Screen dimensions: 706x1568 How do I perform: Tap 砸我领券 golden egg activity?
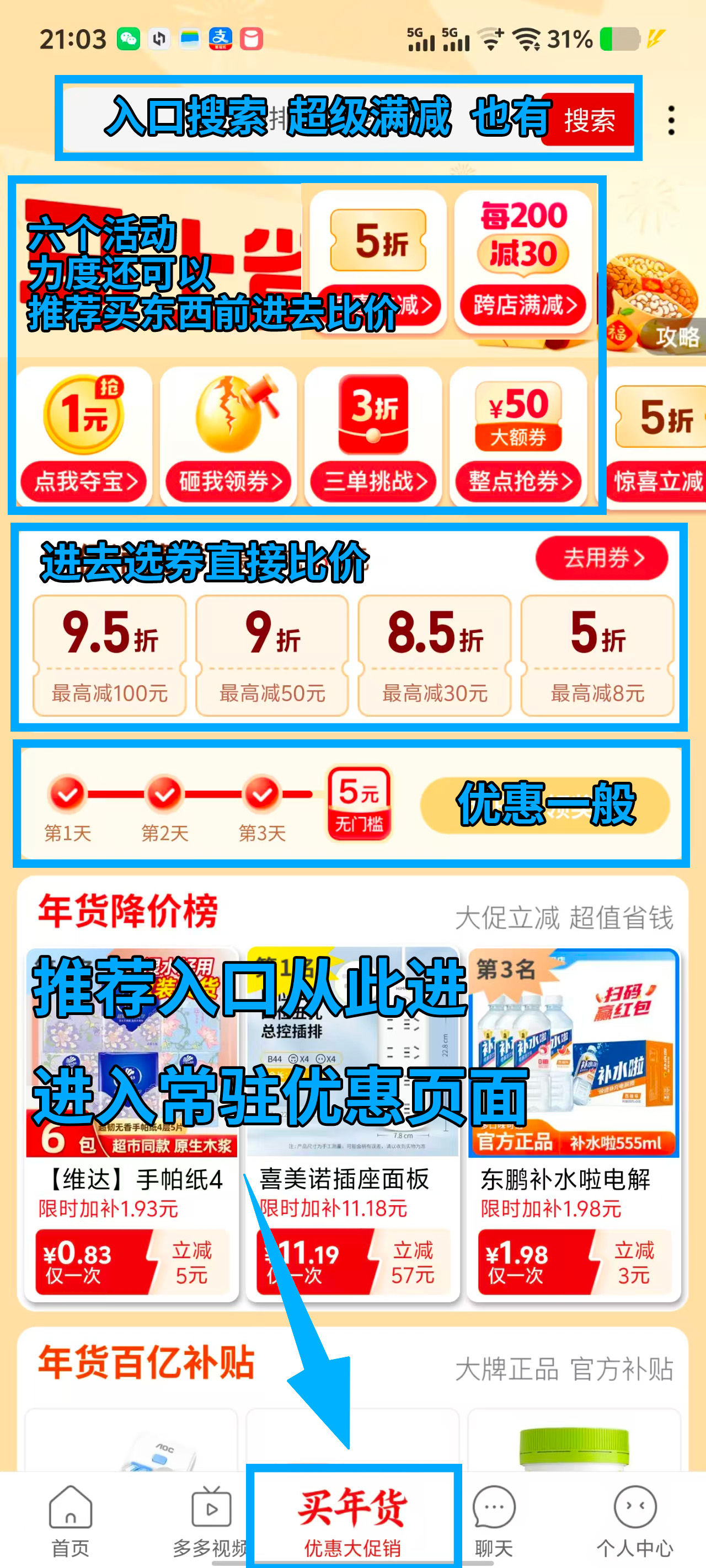pyautogui.click(x=228, y=437)
